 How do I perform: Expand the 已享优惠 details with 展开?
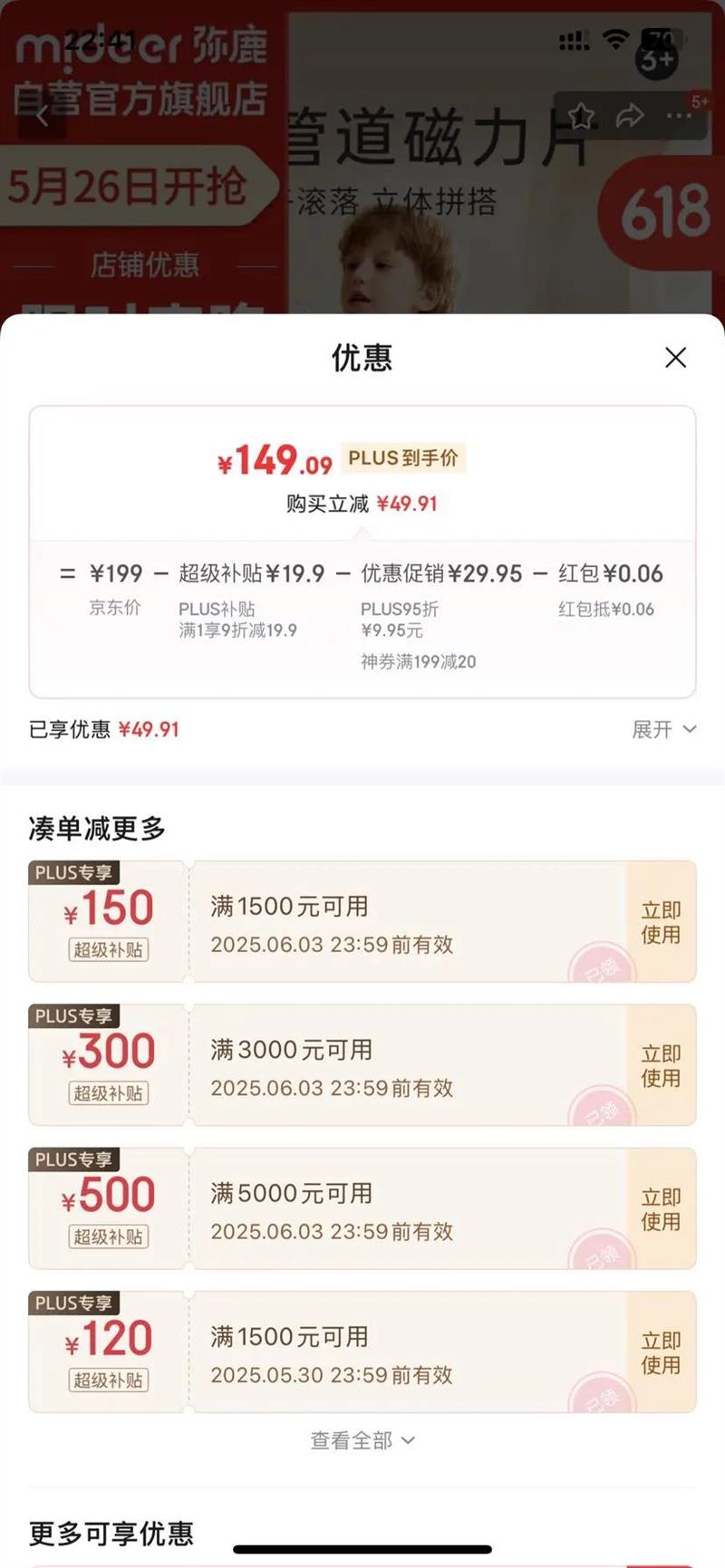663,729
